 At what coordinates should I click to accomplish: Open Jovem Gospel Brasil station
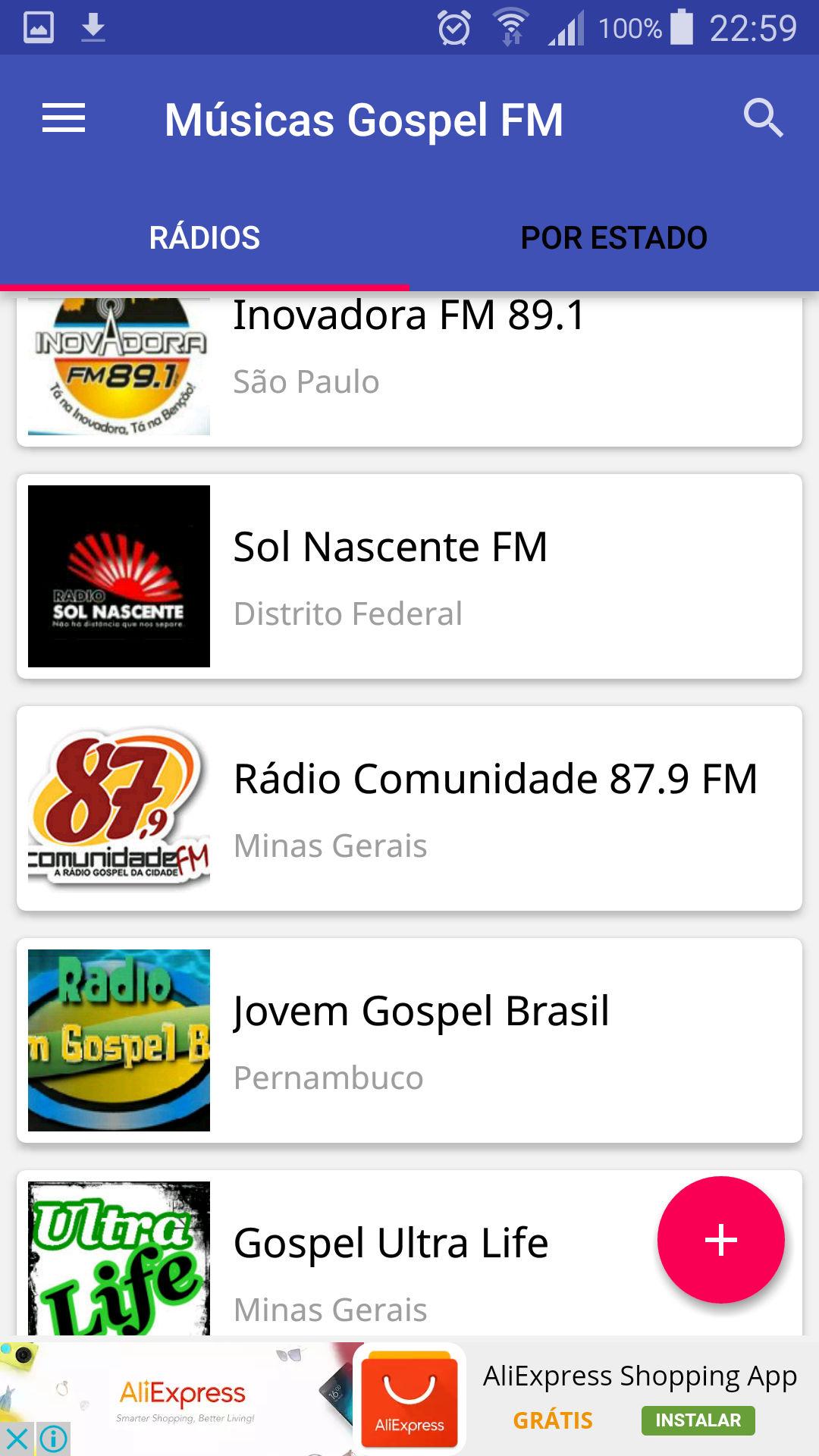[x=409, y=1040]
